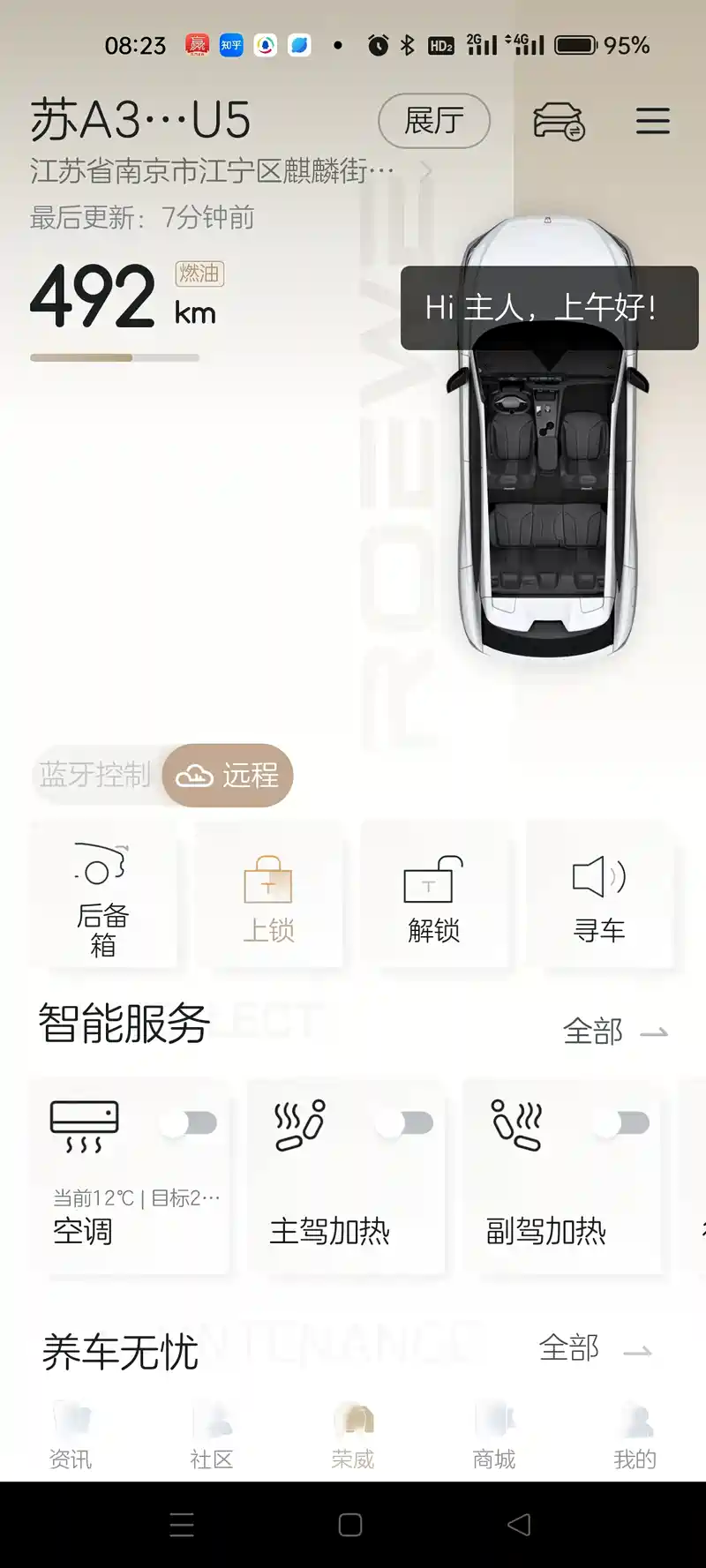Select the 远程 remote control mode
706x1568 pixels.
pos(229,775)
